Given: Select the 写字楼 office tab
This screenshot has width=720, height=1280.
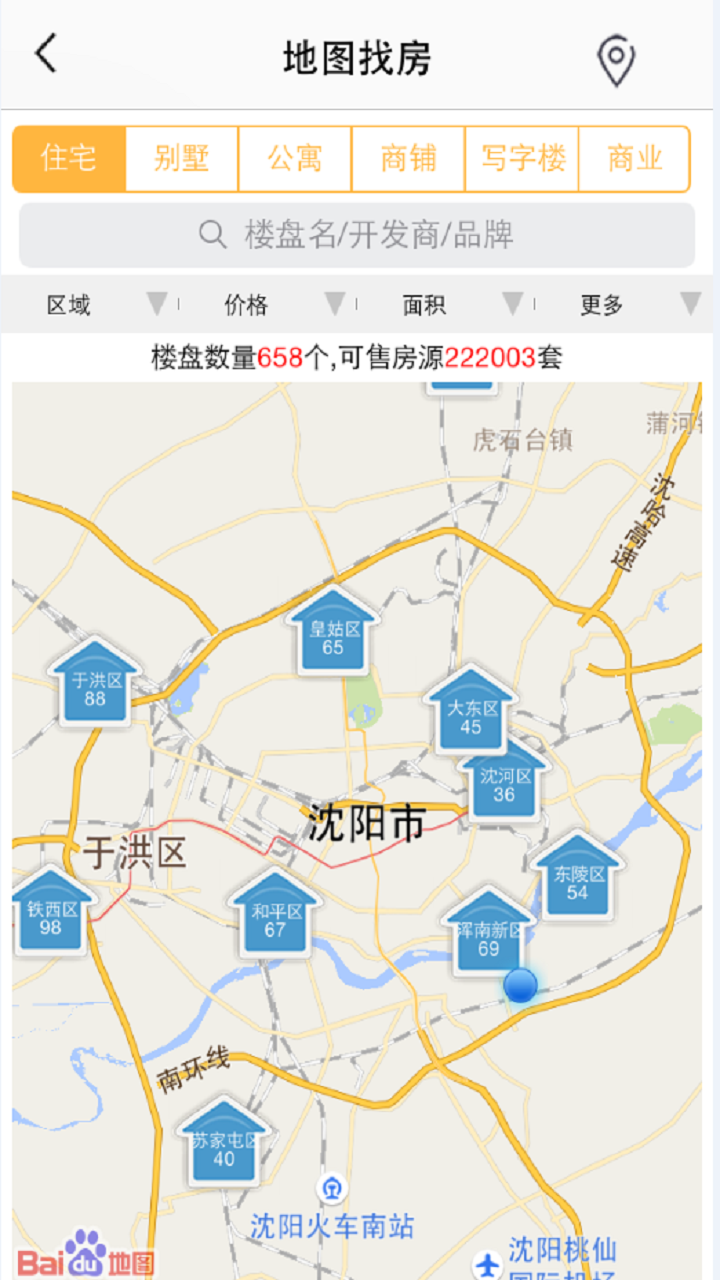Looking at the screenshot, I should pyautogui.click(x=521, y=158).
